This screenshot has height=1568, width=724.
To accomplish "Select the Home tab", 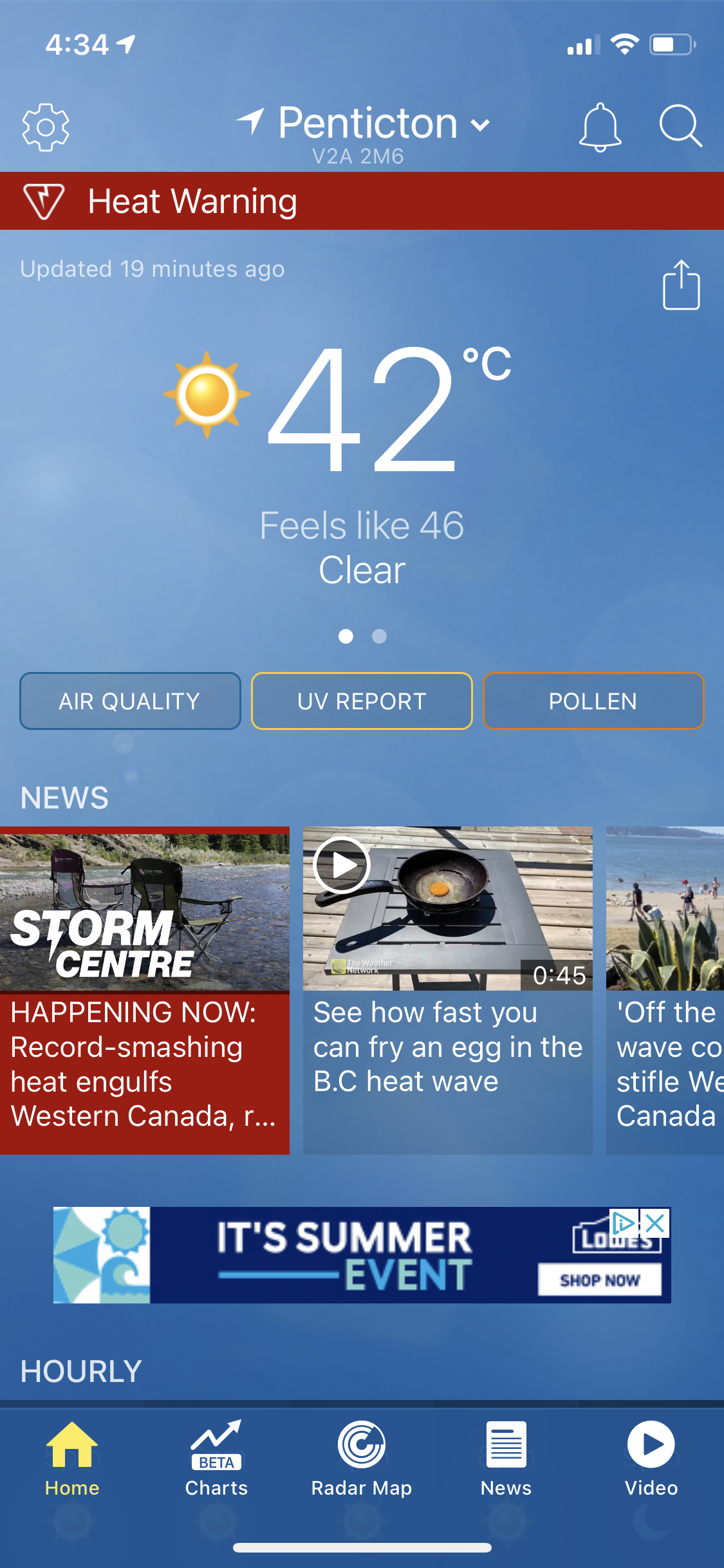I will 72,1460.
